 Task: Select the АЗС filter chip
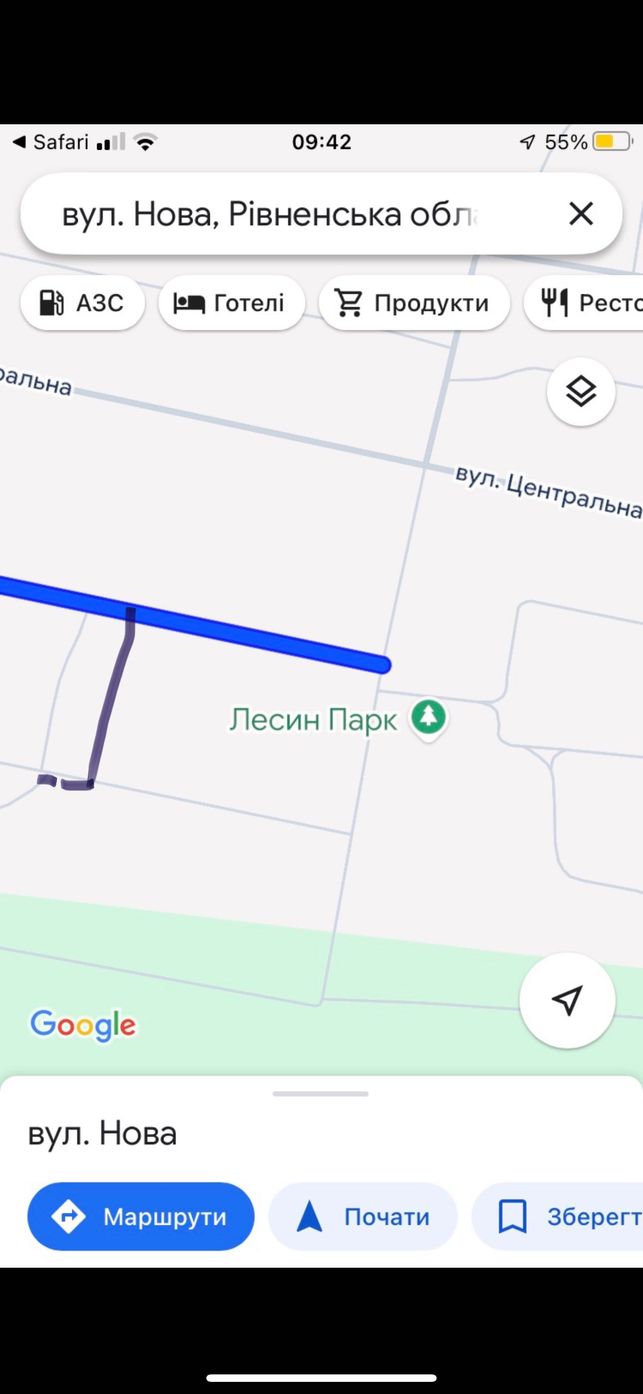pos(82,303)
